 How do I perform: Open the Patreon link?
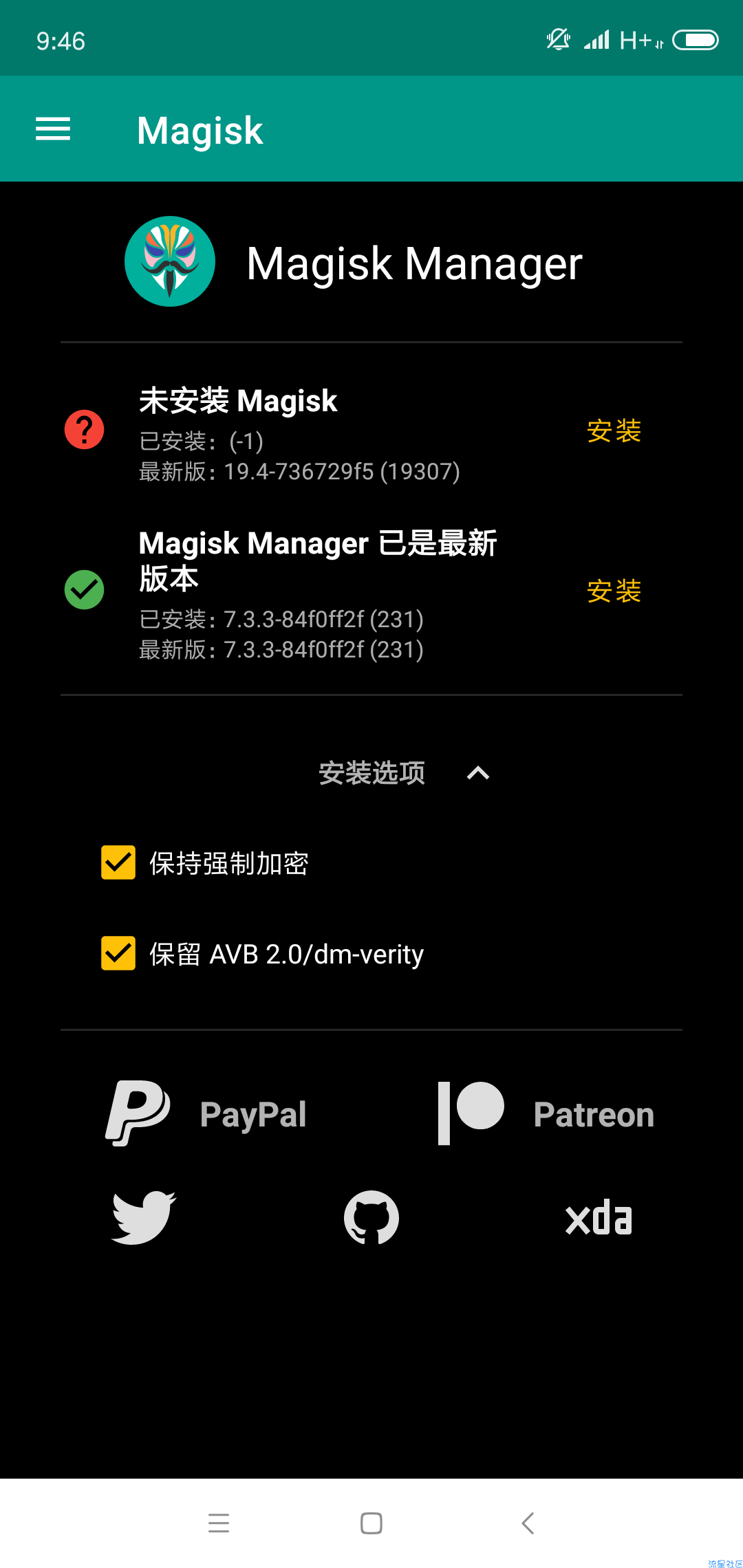coord(546,1113)
